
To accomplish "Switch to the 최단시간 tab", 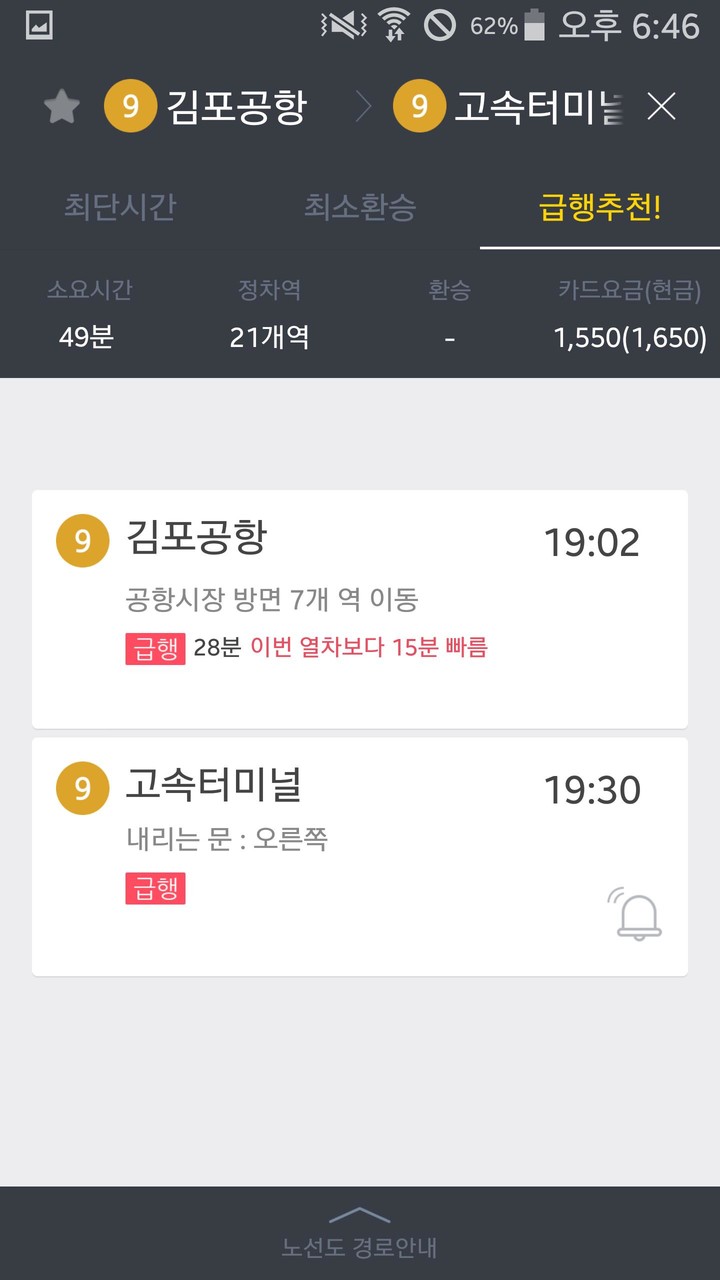I will coord(119,207).
